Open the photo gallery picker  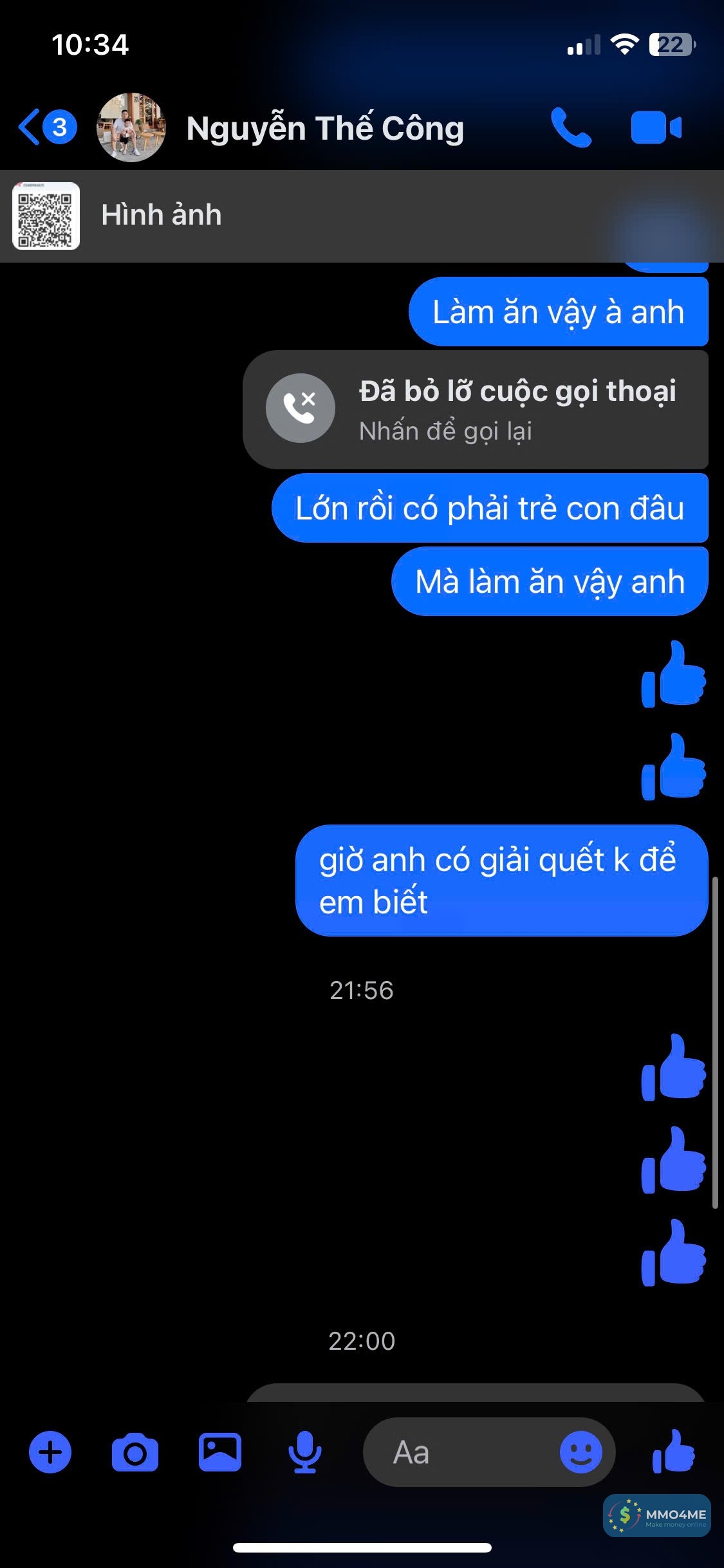pos(220,1452)
